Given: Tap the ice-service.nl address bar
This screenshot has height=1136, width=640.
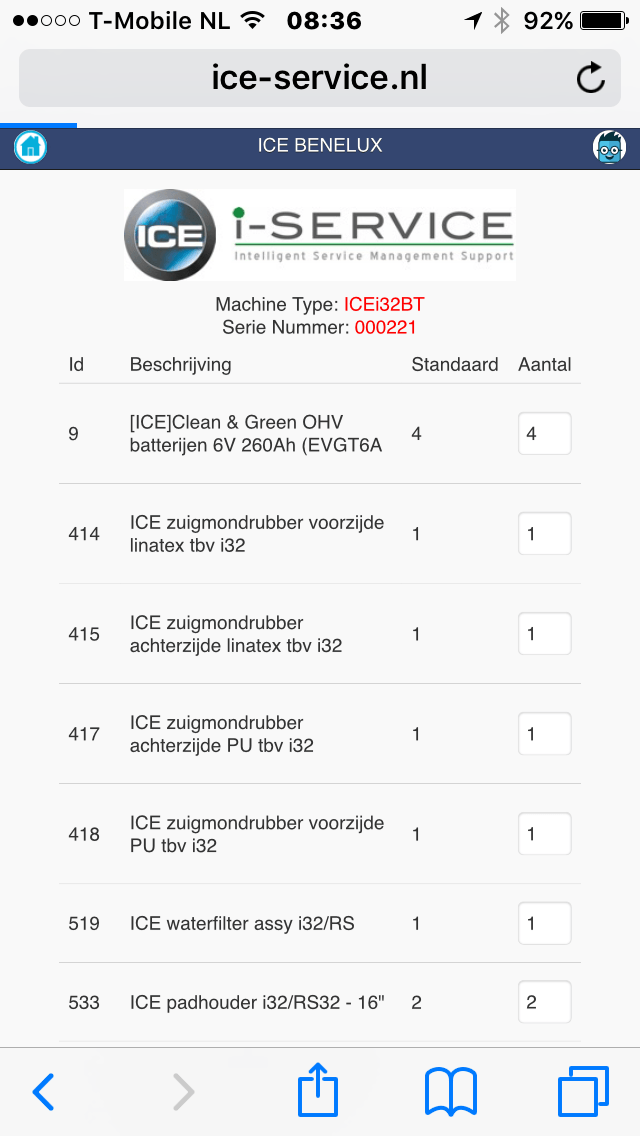Looking at the screenshot, I should (x=320, y=78).
